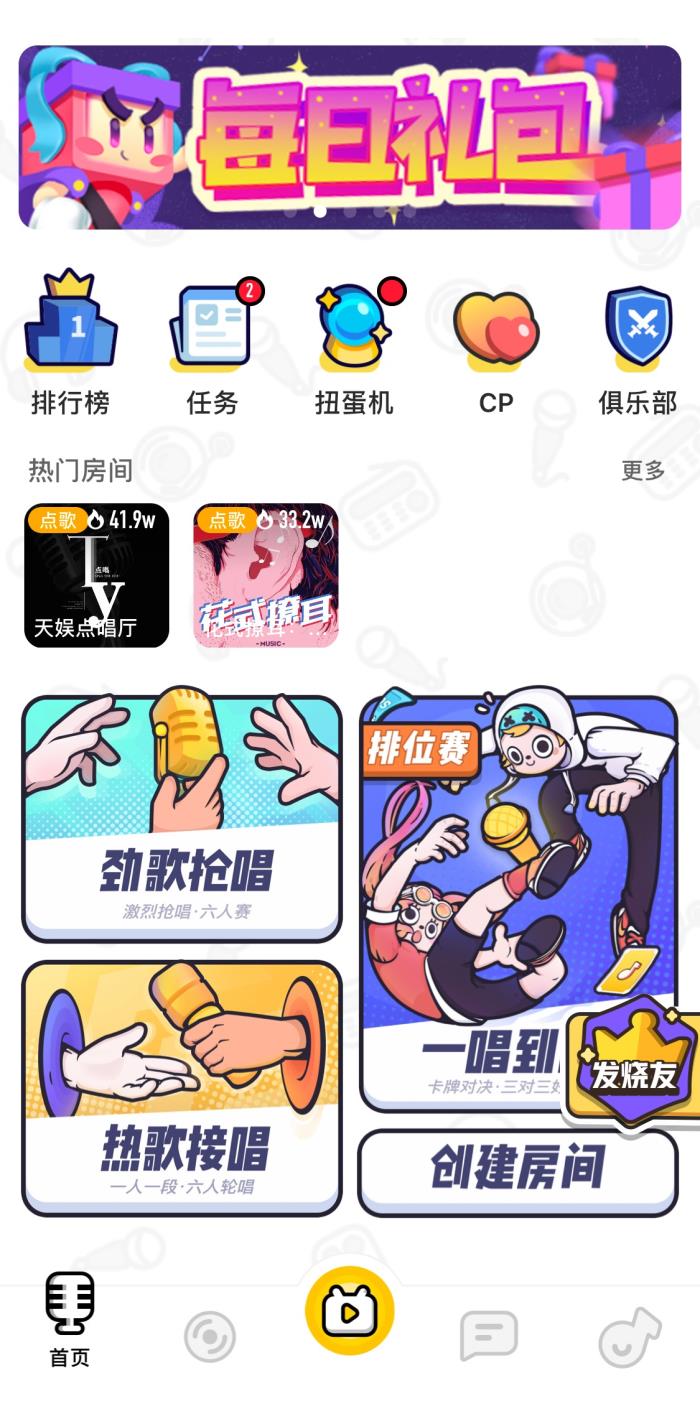Switch to the messages tab
The height and width of the screenshot is (1409, 700).
point(489,1336)
